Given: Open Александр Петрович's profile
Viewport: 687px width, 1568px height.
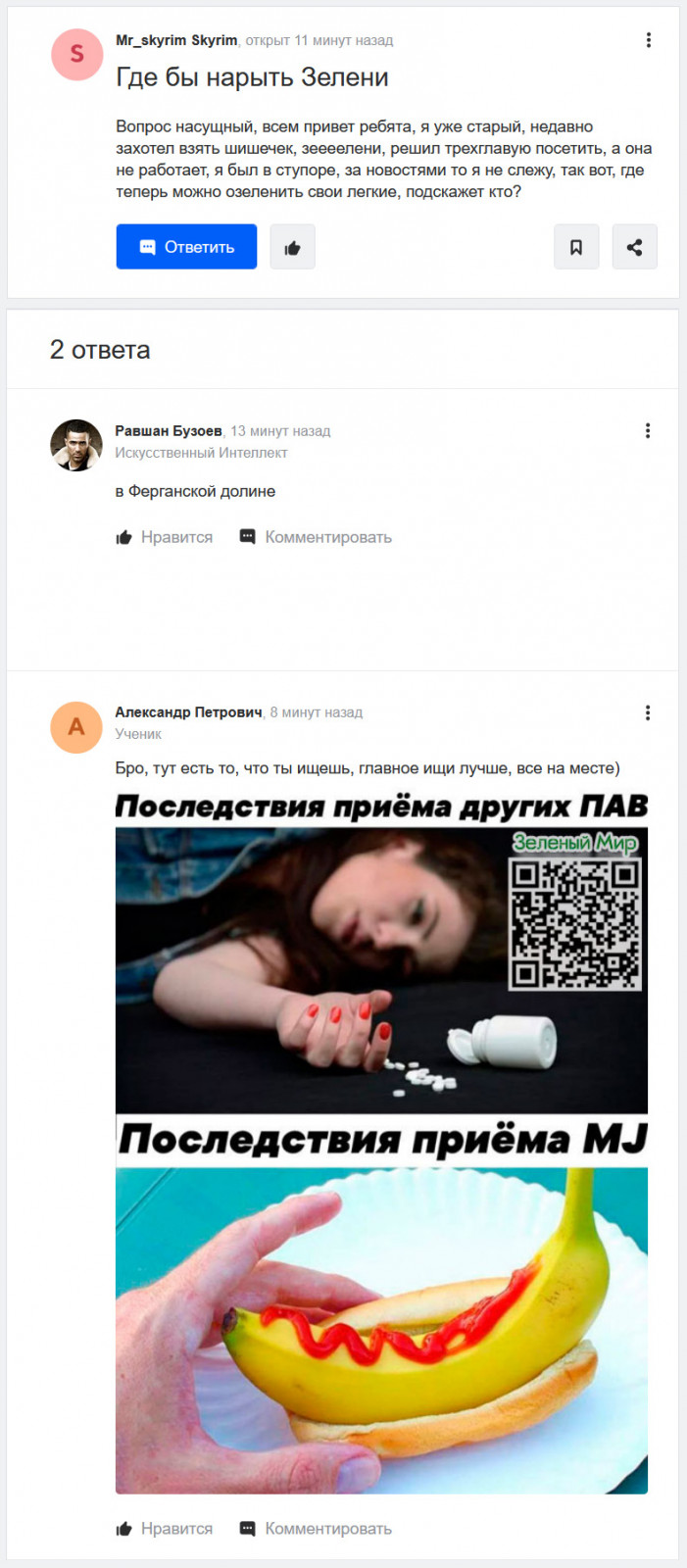Looking at the screenshot, I should [x=188, y=712].
